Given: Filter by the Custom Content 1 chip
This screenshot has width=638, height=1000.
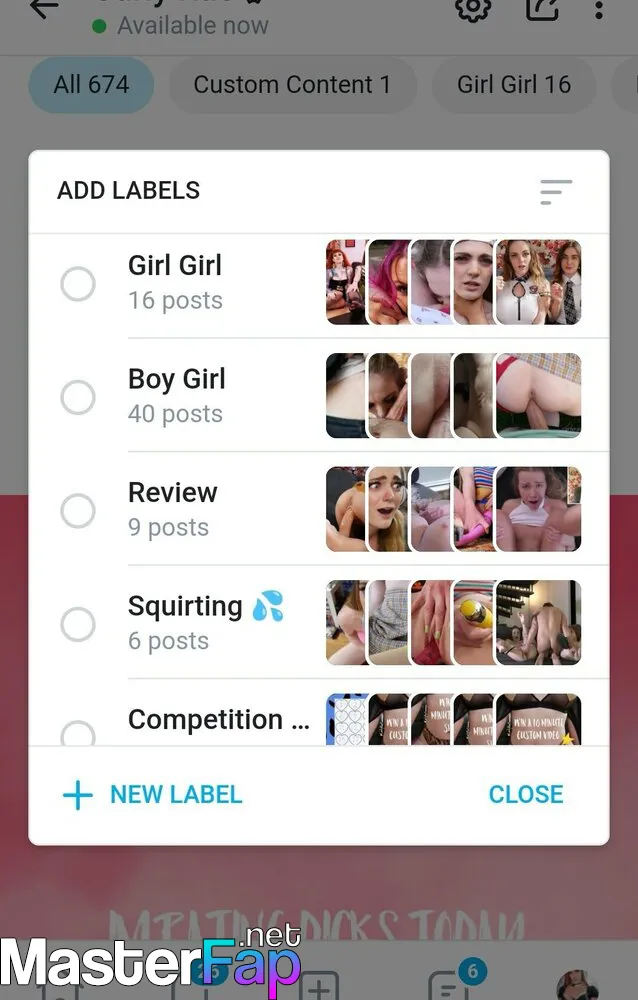Looking at the screenshot, I should coord(292,85).
